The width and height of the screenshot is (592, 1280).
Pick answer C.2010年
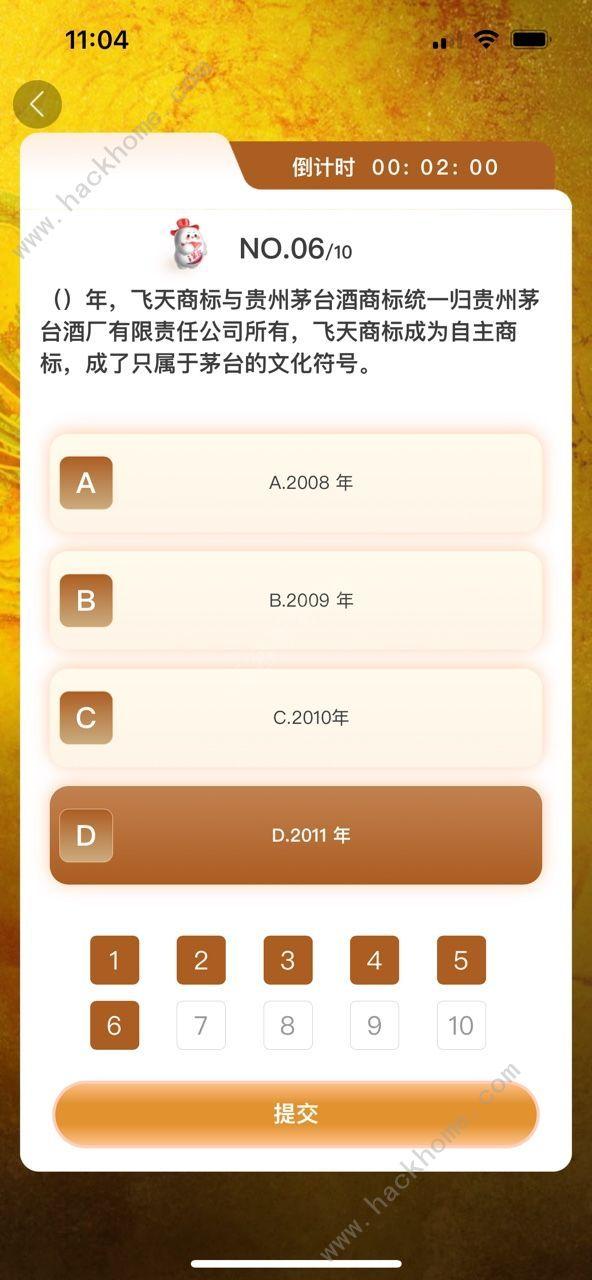(x=296, y=718)
